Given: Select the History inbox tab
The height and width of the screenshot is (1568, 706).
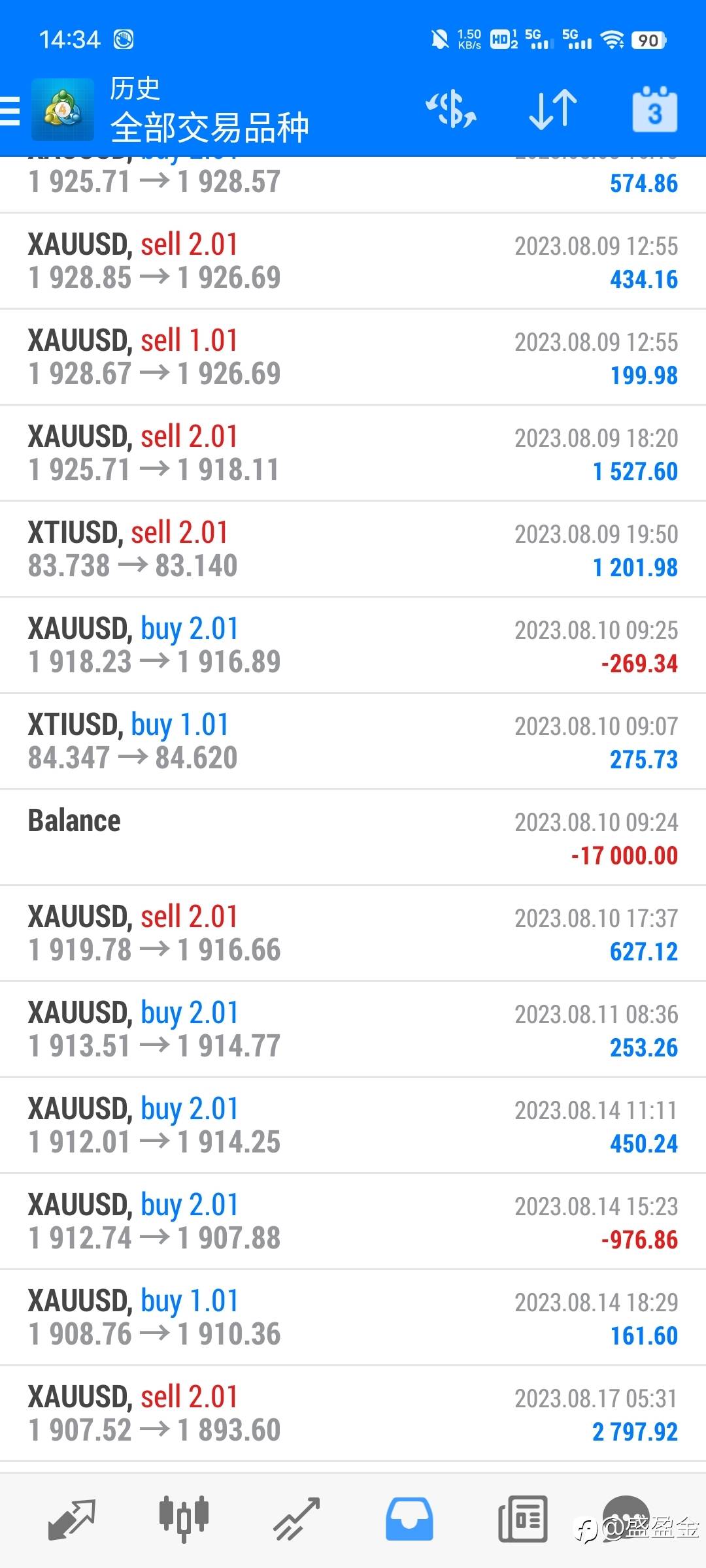Looking at the screenshot, I should click(409, 1520).
